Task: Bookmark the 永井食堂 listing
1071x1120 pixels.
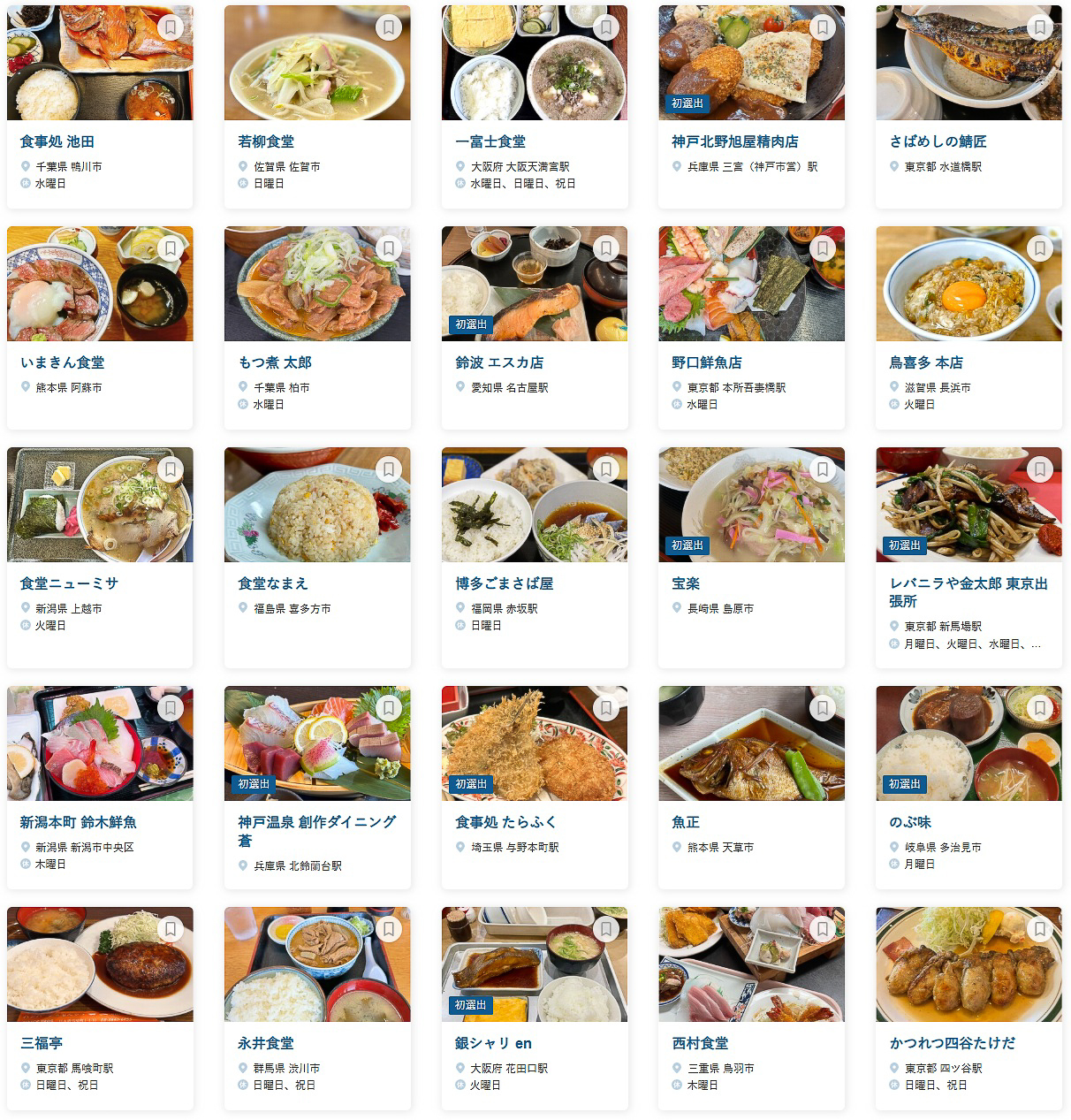Action: point(387,929)
